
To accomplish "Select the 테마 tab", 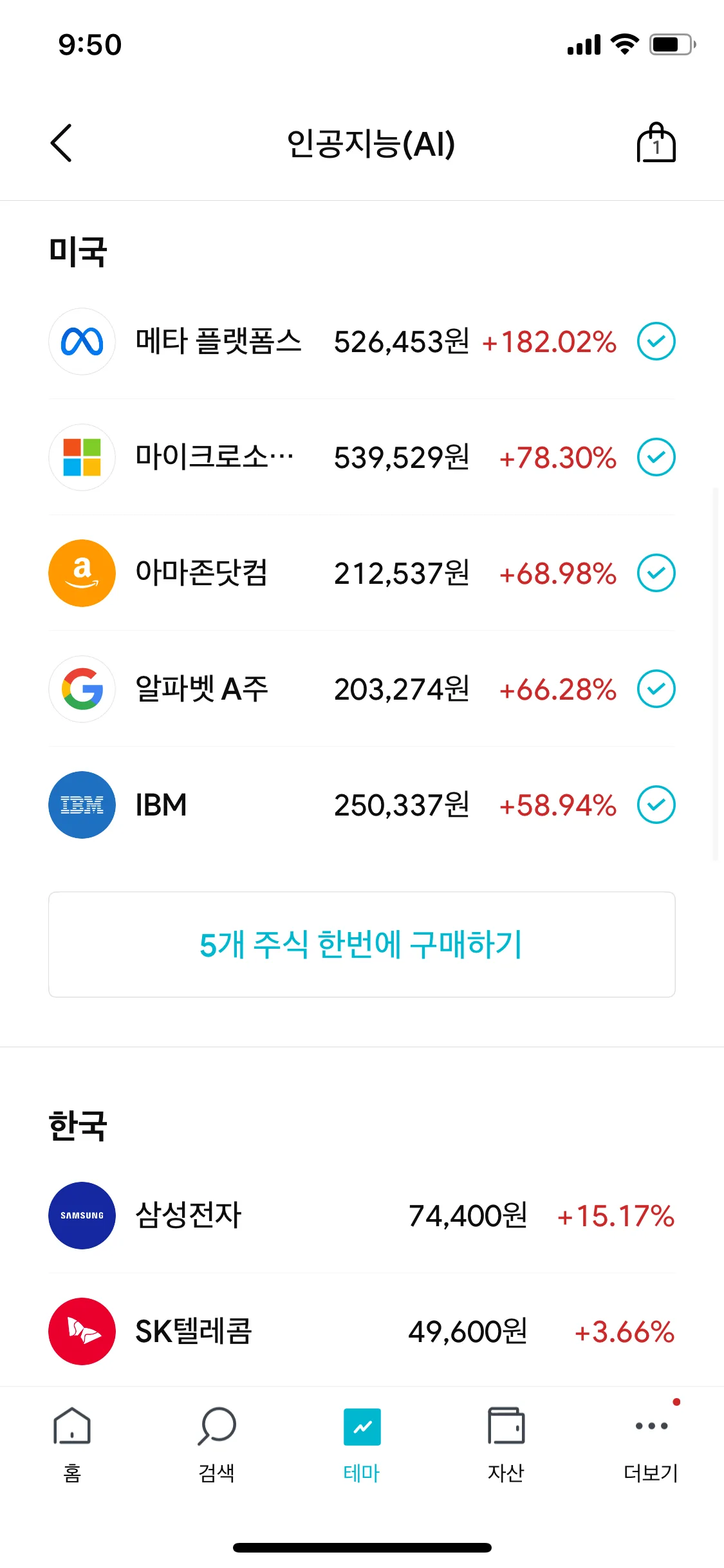I will pyautogui.click(x=362, y=1442).
